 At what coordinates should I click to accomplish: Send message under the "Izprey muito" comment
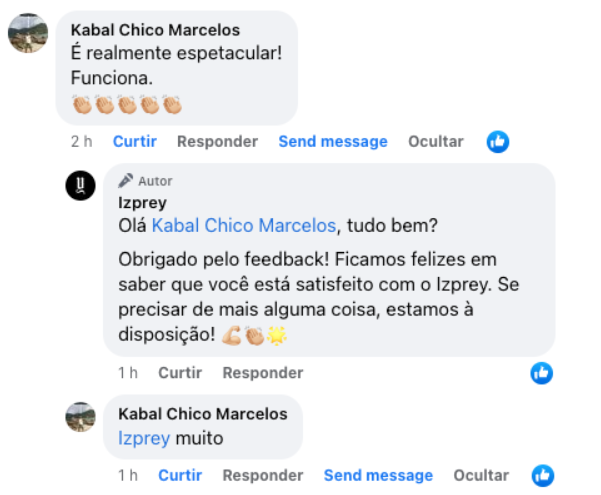(x=378, y=475)
